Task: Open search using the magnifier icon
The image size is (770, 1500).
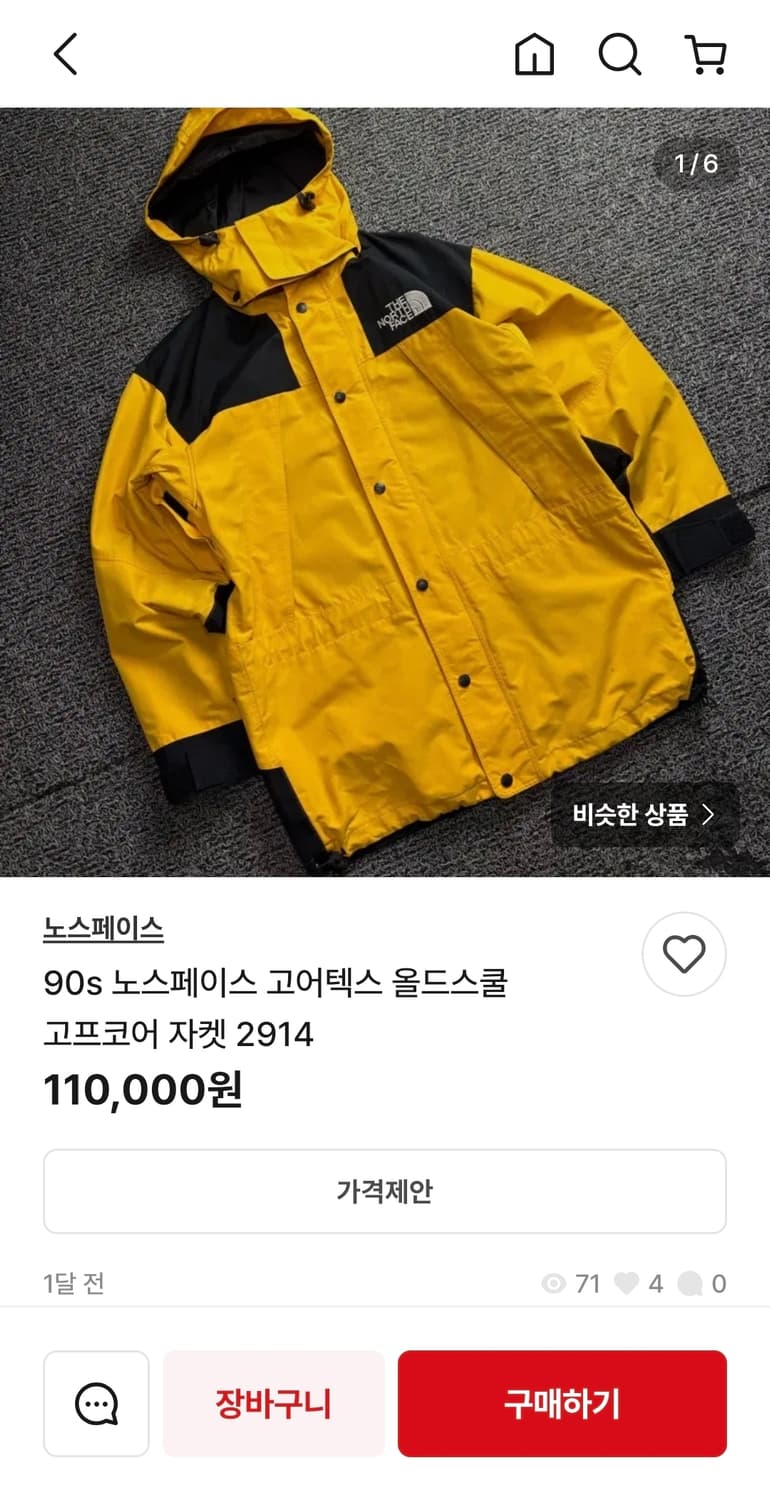Action: 621,55
